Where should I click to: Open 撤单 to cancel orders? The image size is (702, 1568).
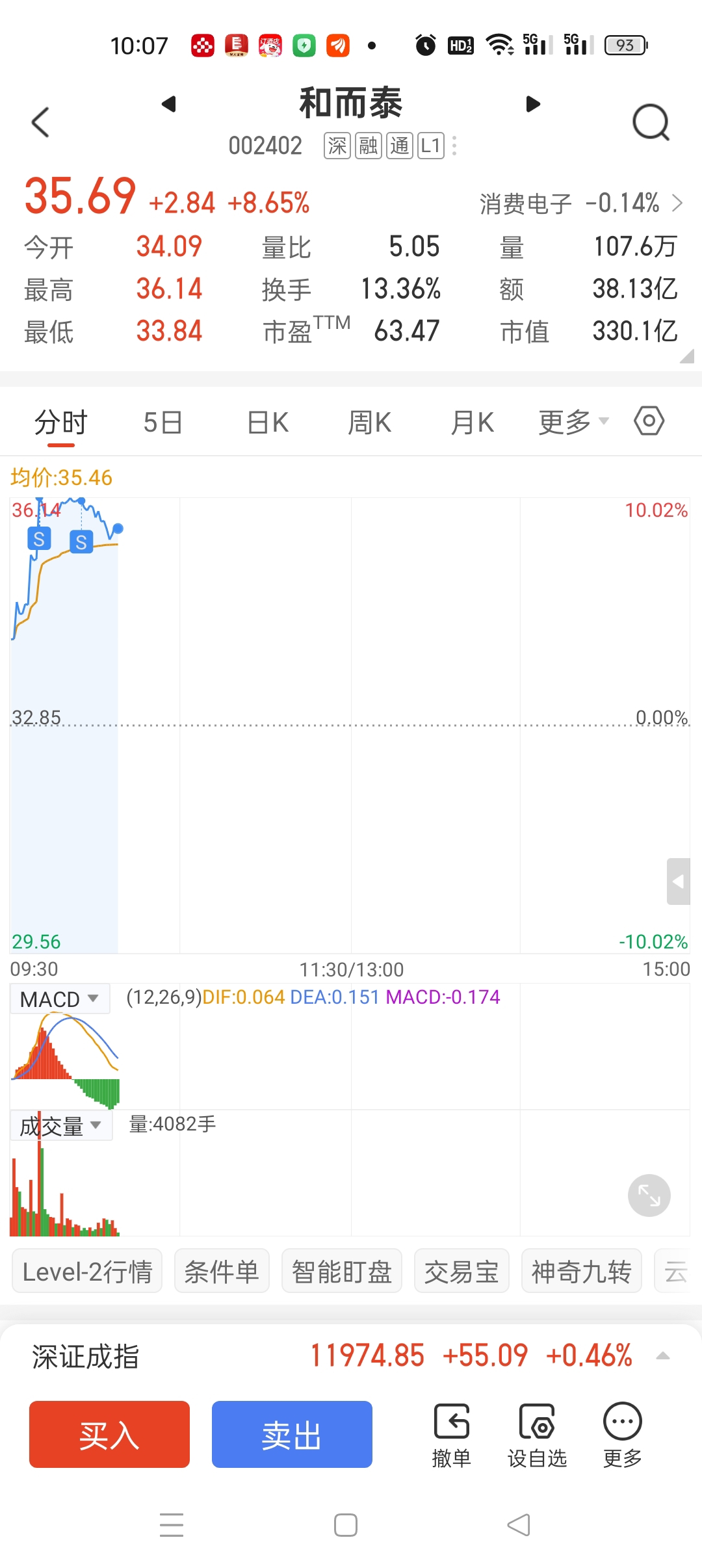452,1435
